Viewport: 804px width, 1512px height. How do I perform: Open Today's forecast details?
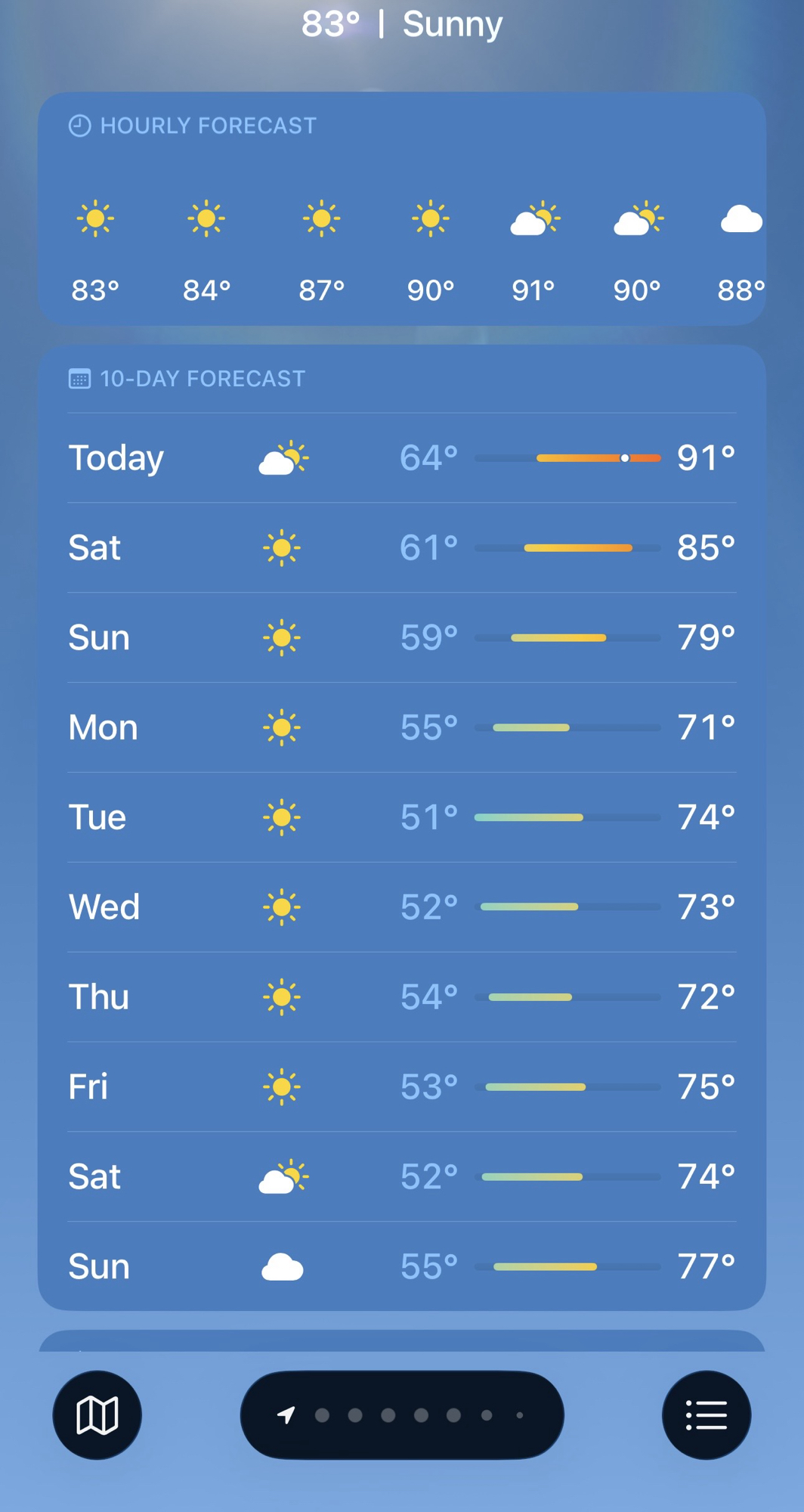point(402,458)
